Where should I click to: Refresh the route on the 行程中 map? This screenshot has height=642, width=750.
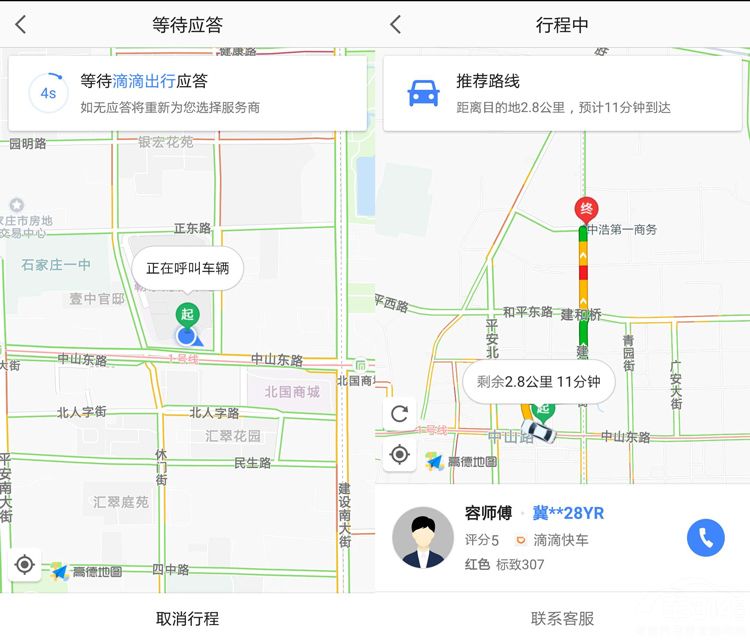399,414
